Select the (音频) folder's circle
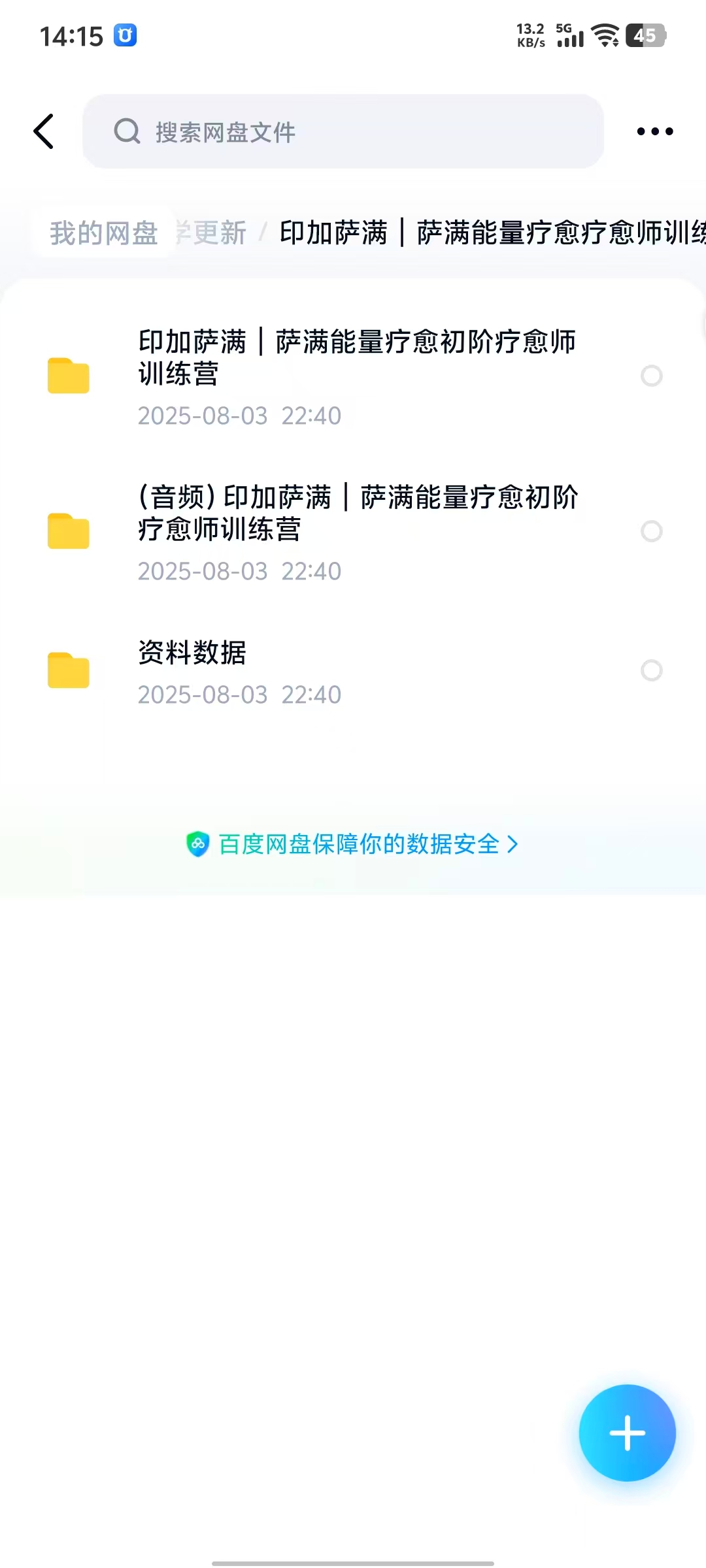This screenshot has height=1568, width=706. pyautogui.click(x=651, y=531)
